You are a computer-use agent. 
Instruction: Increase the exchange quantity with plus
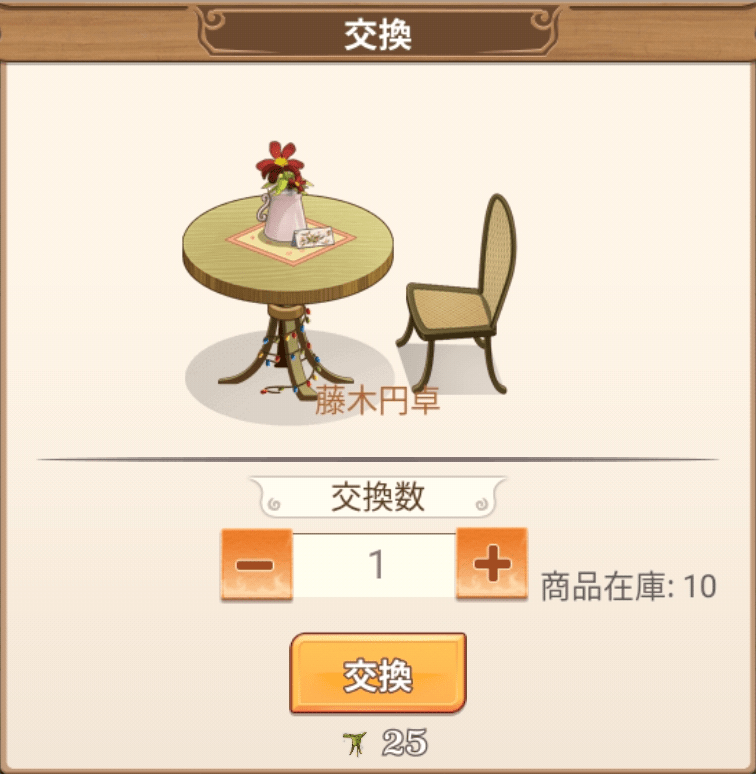click(x=491, y=564)
